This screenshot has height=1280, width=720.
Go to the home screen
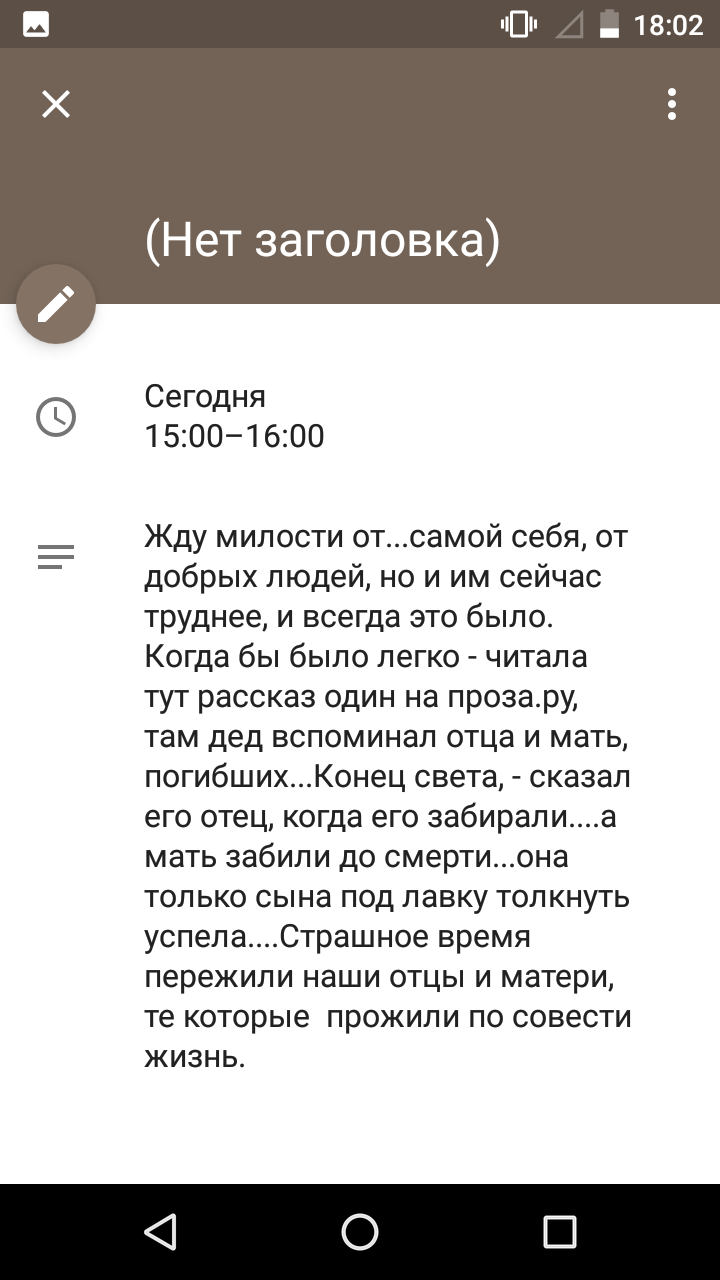click(x=360, y=1231)
